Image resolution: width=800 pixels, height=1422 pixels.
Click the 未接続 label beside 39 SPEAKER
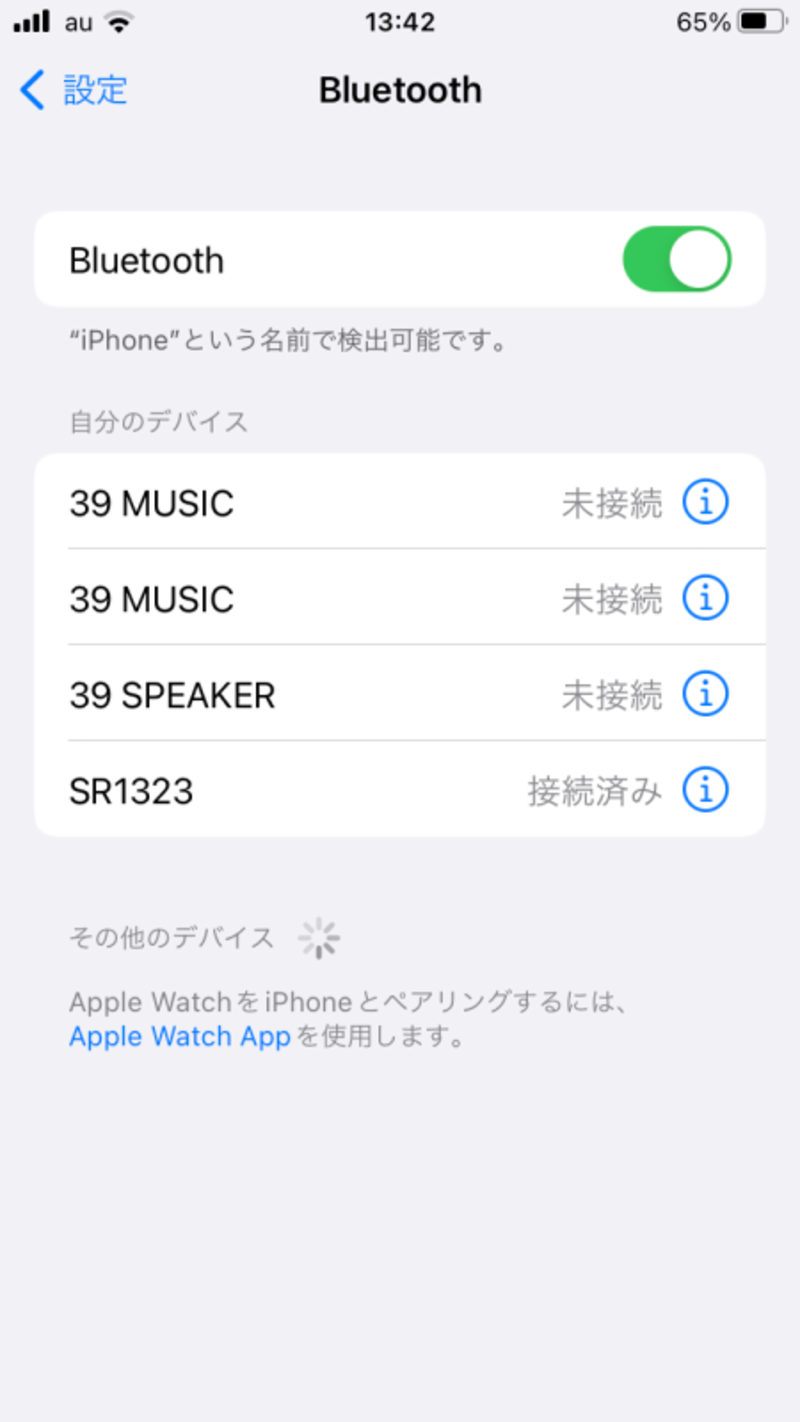[x=613, y=693]
